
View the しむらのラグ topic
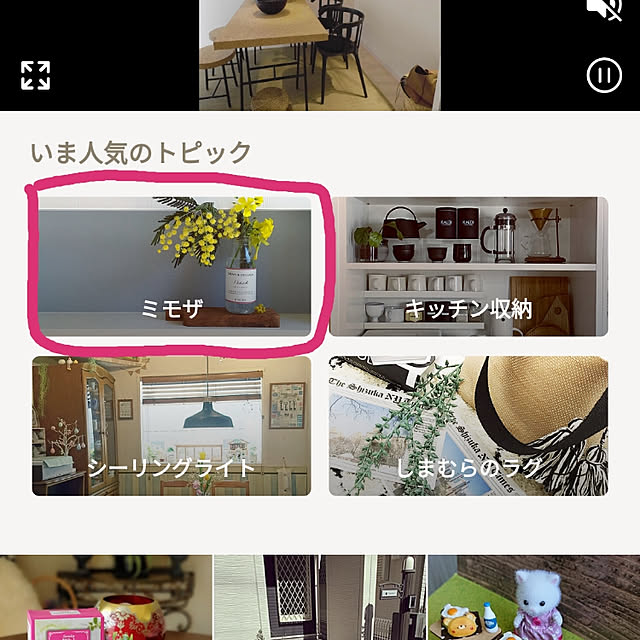468,425
